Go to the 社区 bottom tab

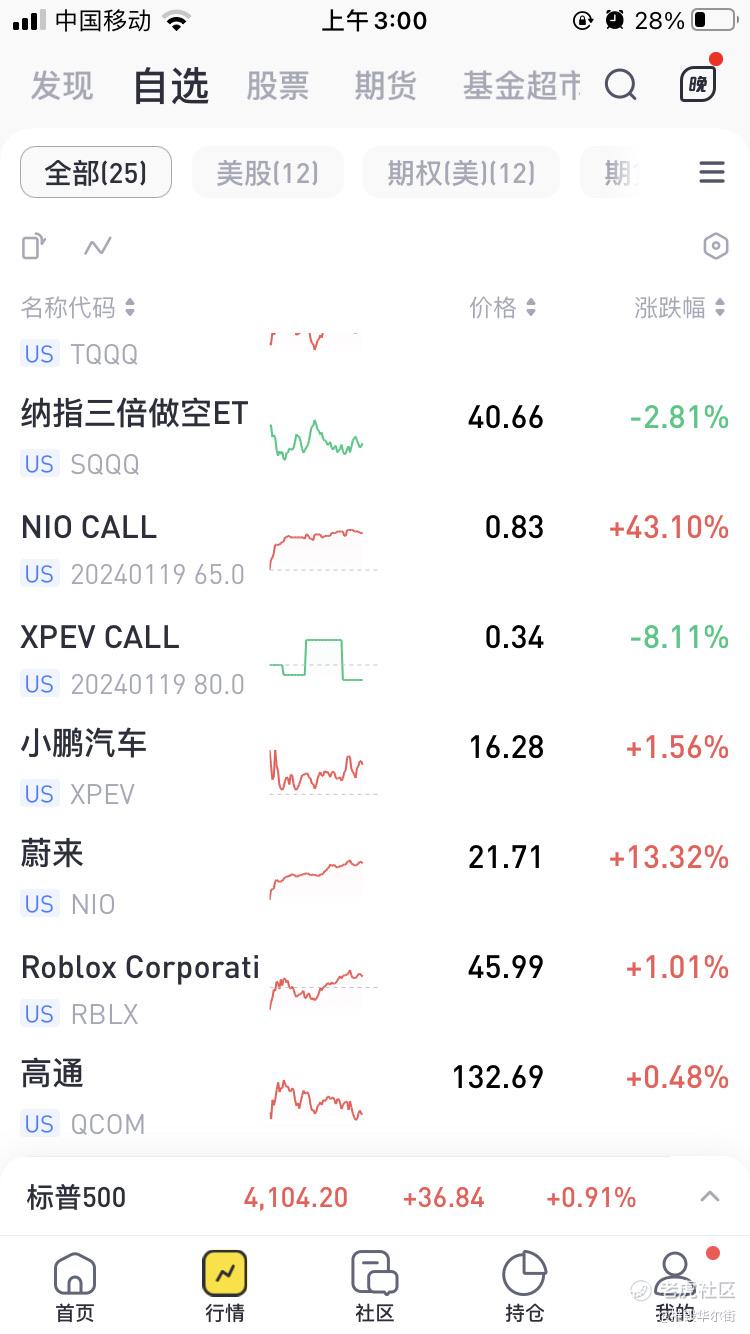pos(375,1286)
